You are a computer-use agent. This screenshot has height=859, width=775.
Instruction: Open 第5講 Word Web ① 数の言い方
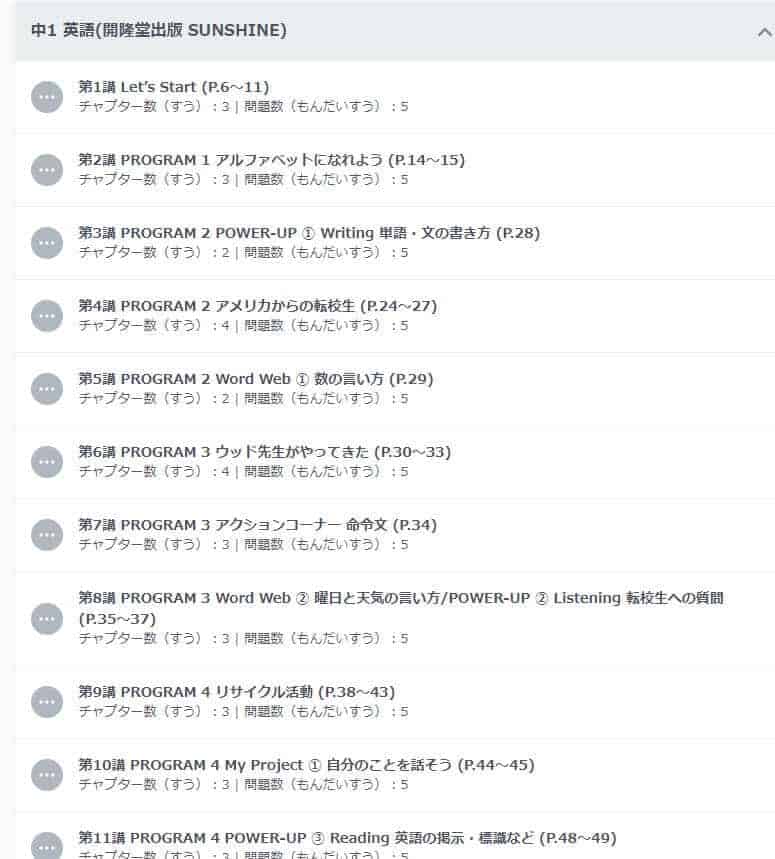tap(255, 379)
